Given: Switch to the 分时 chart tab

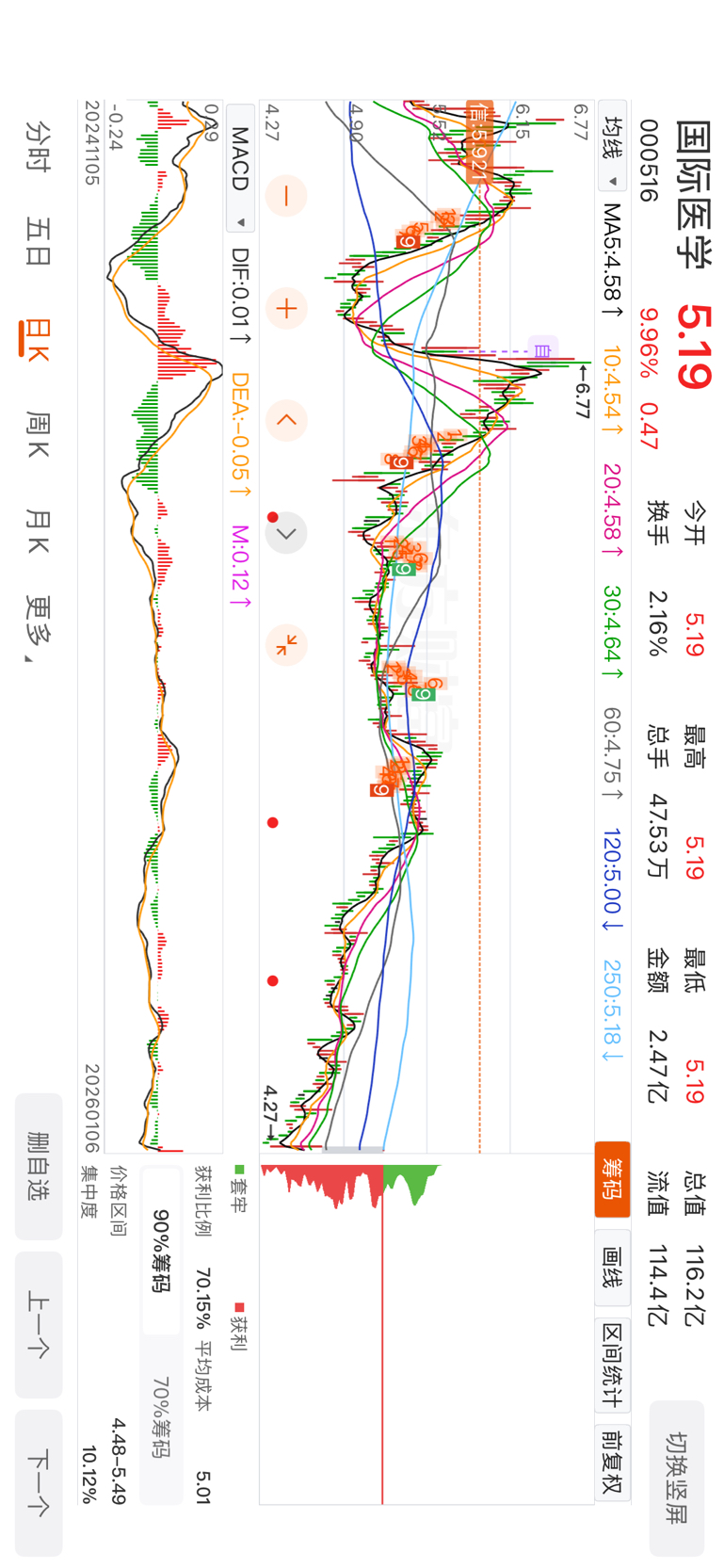Looking at the screenshot, I should coord(39,145).
